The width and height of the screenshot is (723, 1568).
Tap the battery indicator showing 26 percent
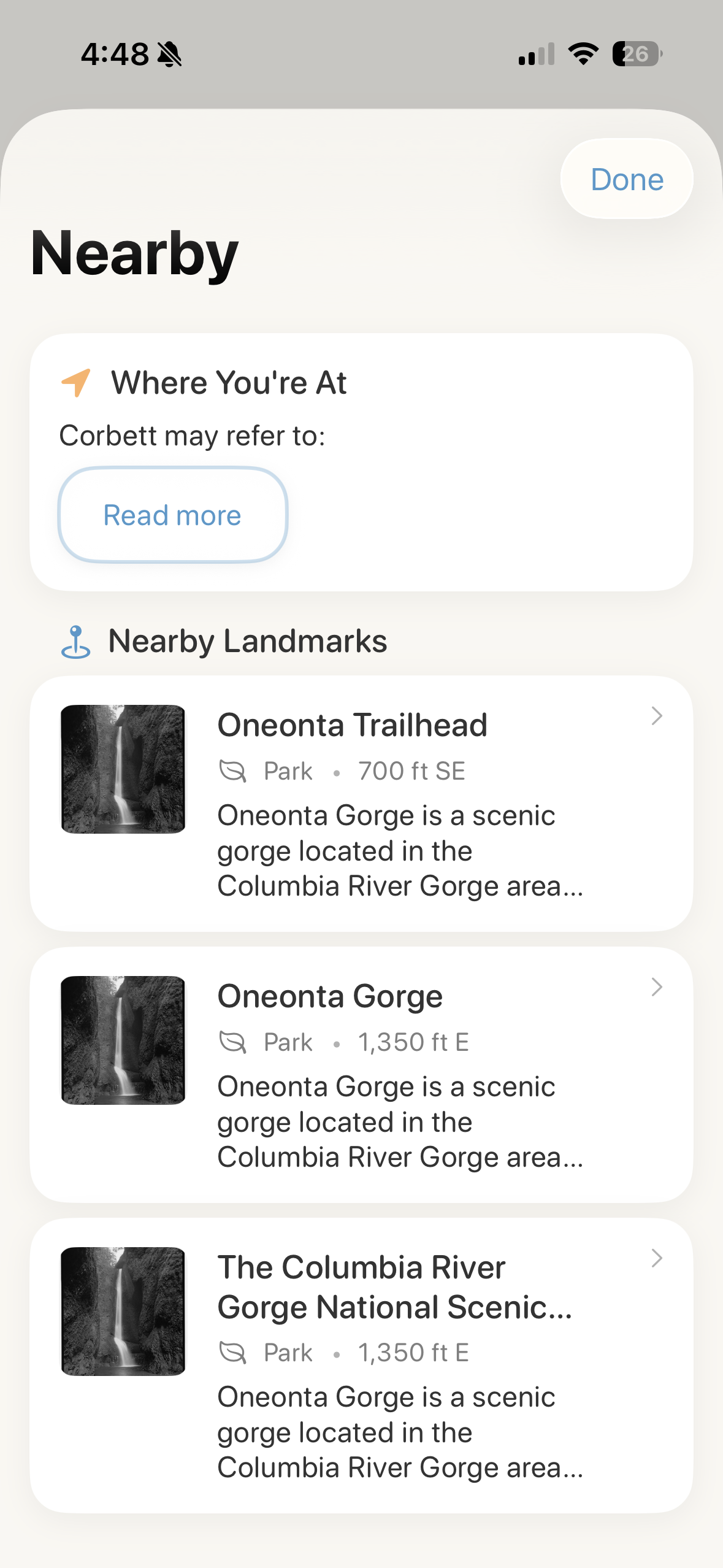click(635, 55)
